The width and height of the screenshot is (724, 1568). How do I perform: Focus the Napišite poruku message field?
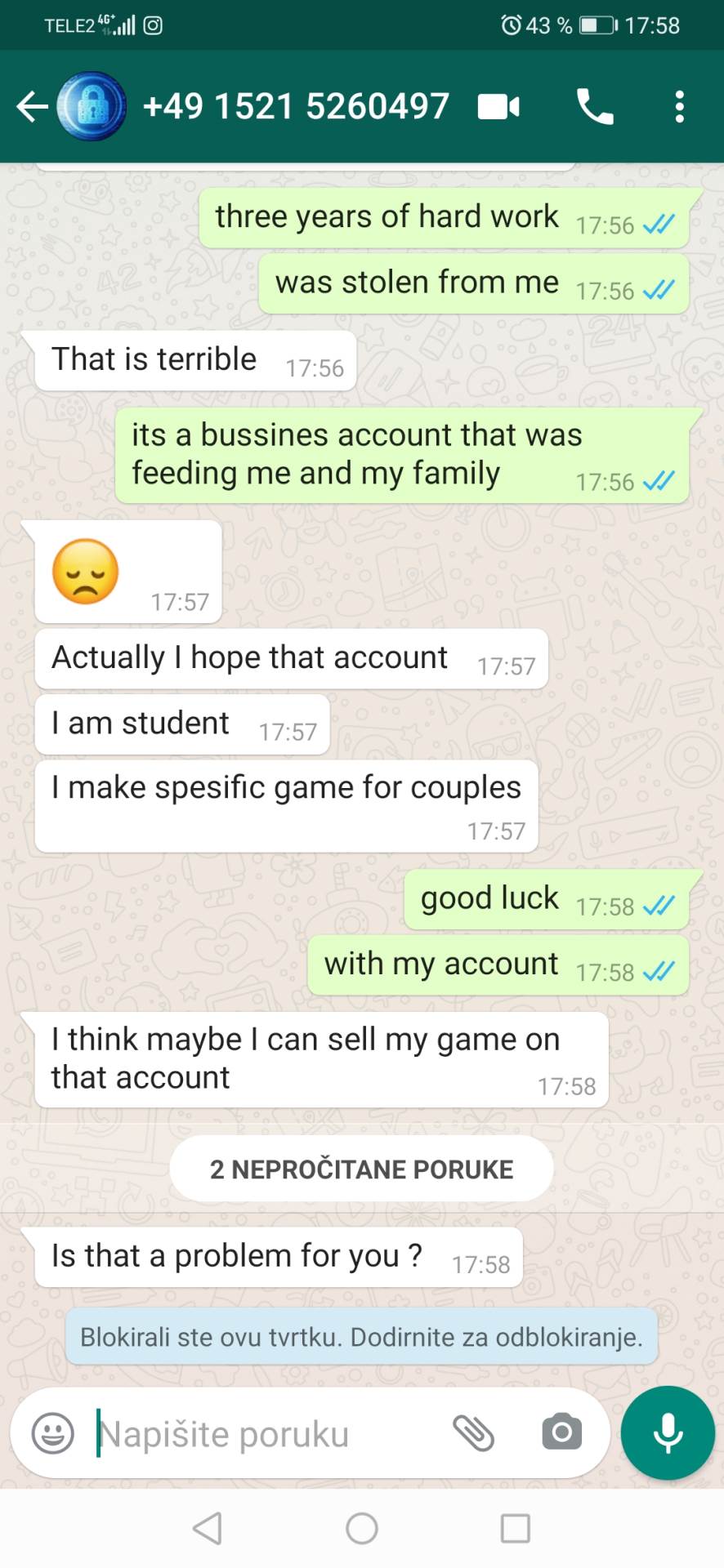click(x=261, y=1433)
